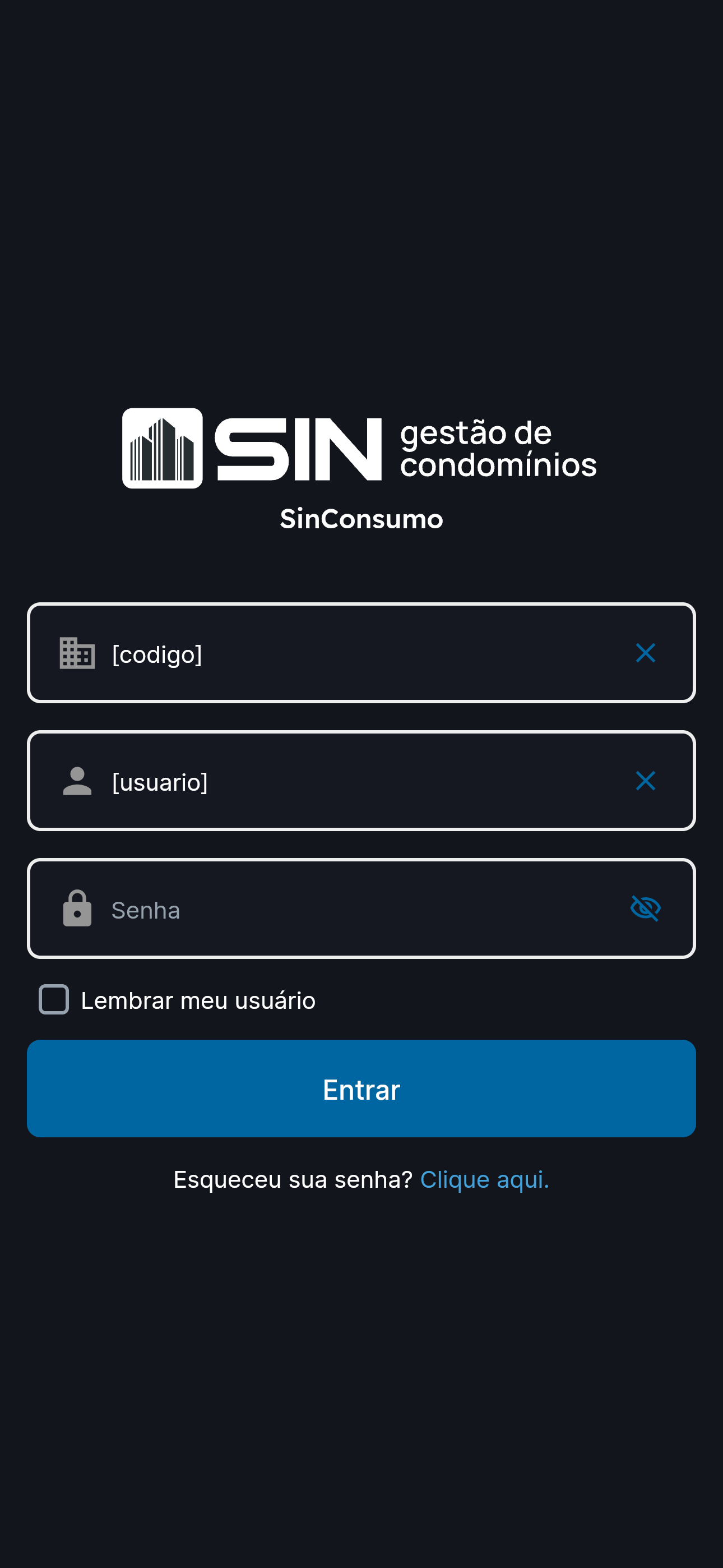Clear the usuario field using the X icon
The height and width of the screenshot is (1568, 723).
coord(645,781)
